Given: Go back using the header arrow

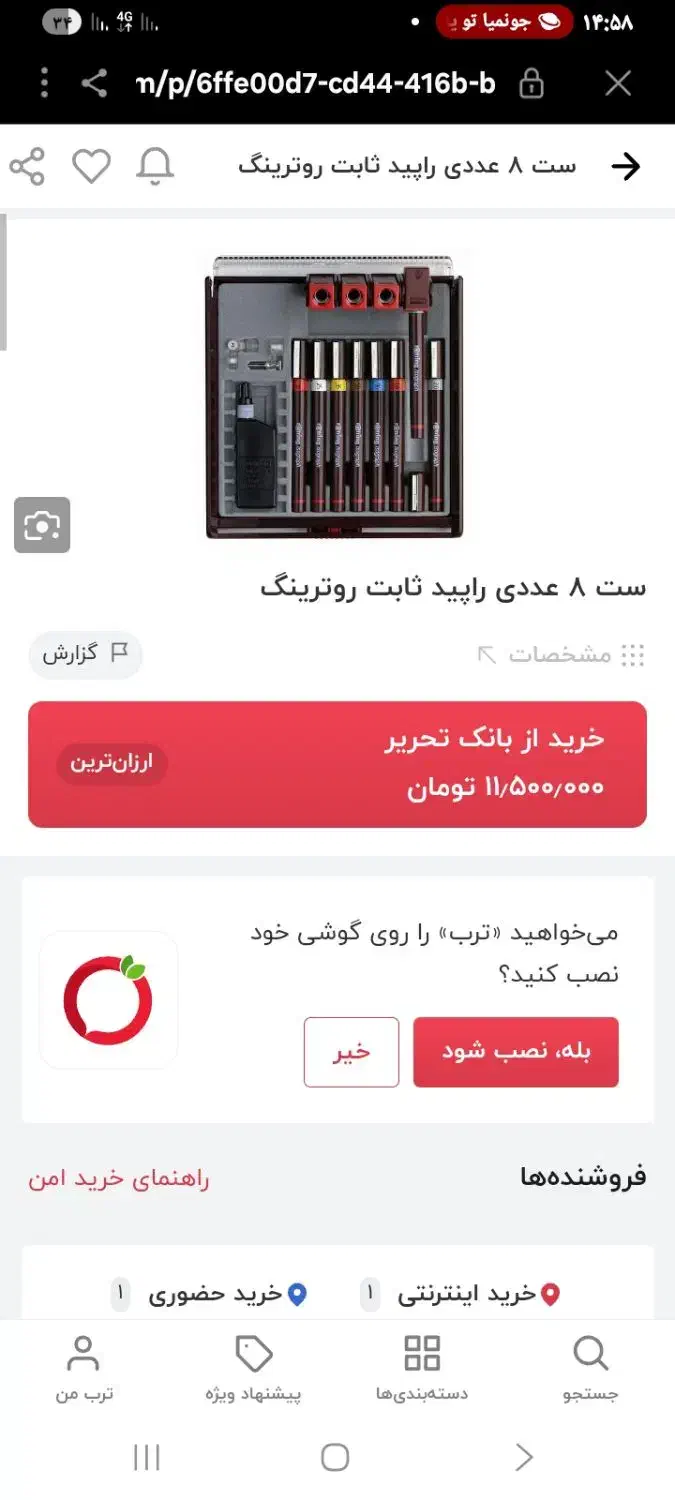Looking at the screenshot, I should [625, 167].
